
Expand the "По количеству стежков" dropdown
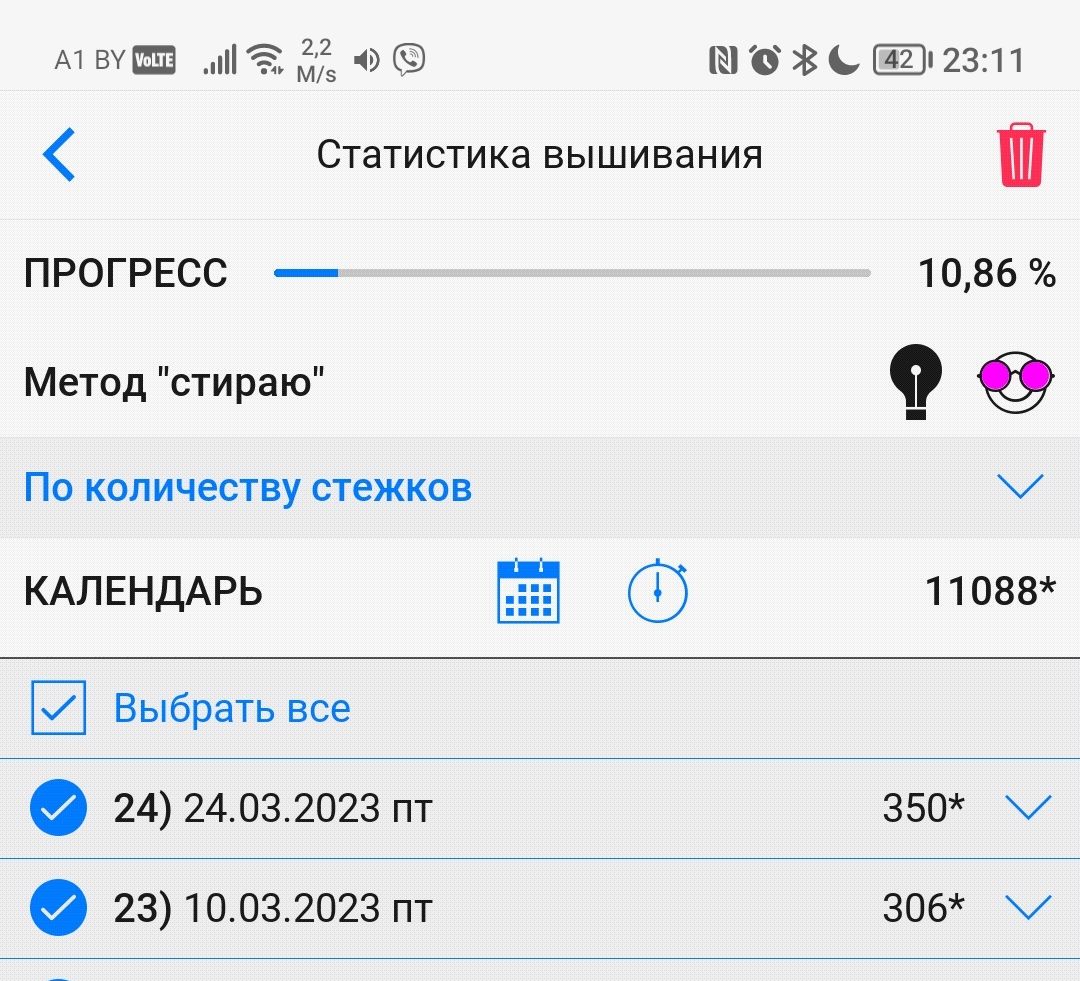click(1020, 487)
